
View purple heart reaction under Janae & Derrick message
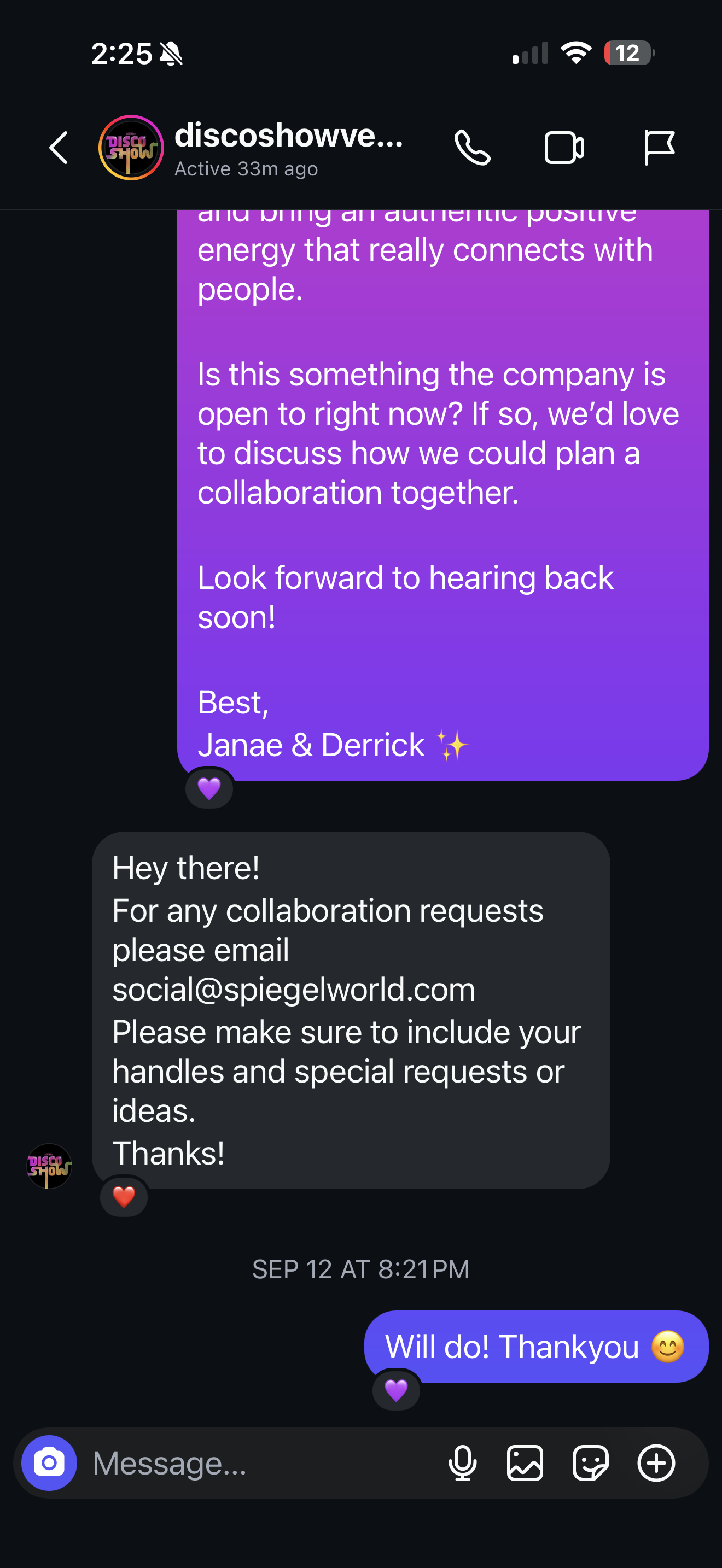[209, 788]
